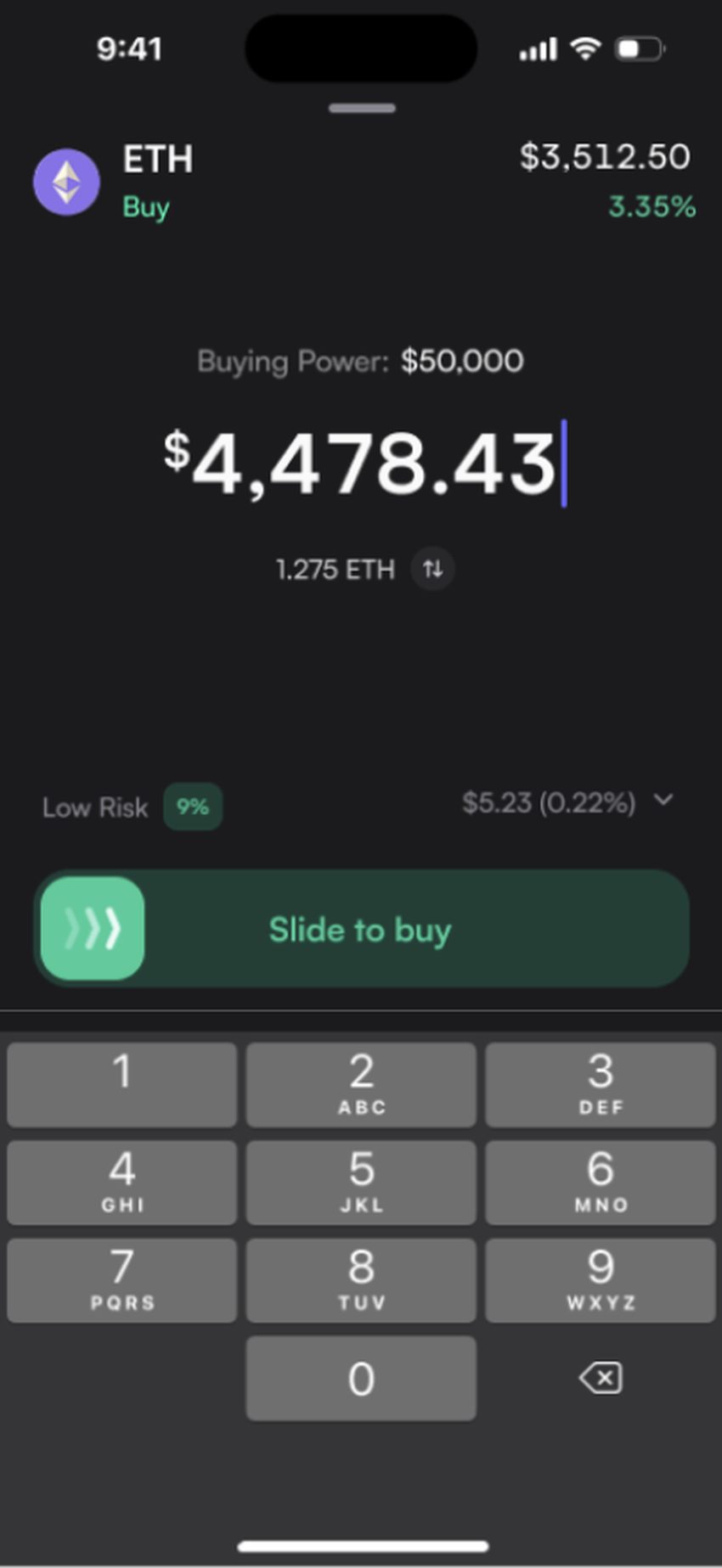
Task: Tap keypad number 6
Action: (x=601, y=1182)
